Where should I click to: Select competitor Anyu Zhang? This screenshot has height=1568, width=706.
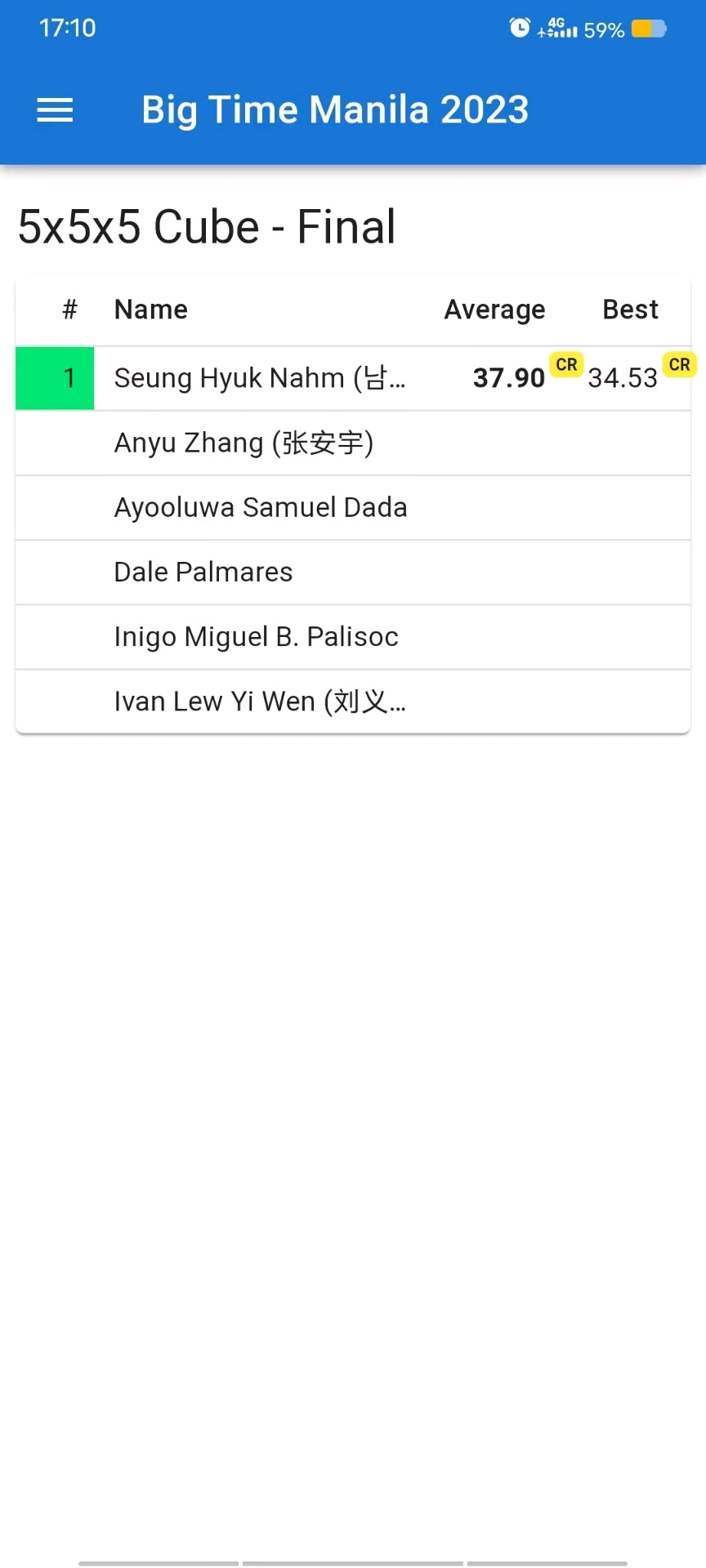pos(353,443)
